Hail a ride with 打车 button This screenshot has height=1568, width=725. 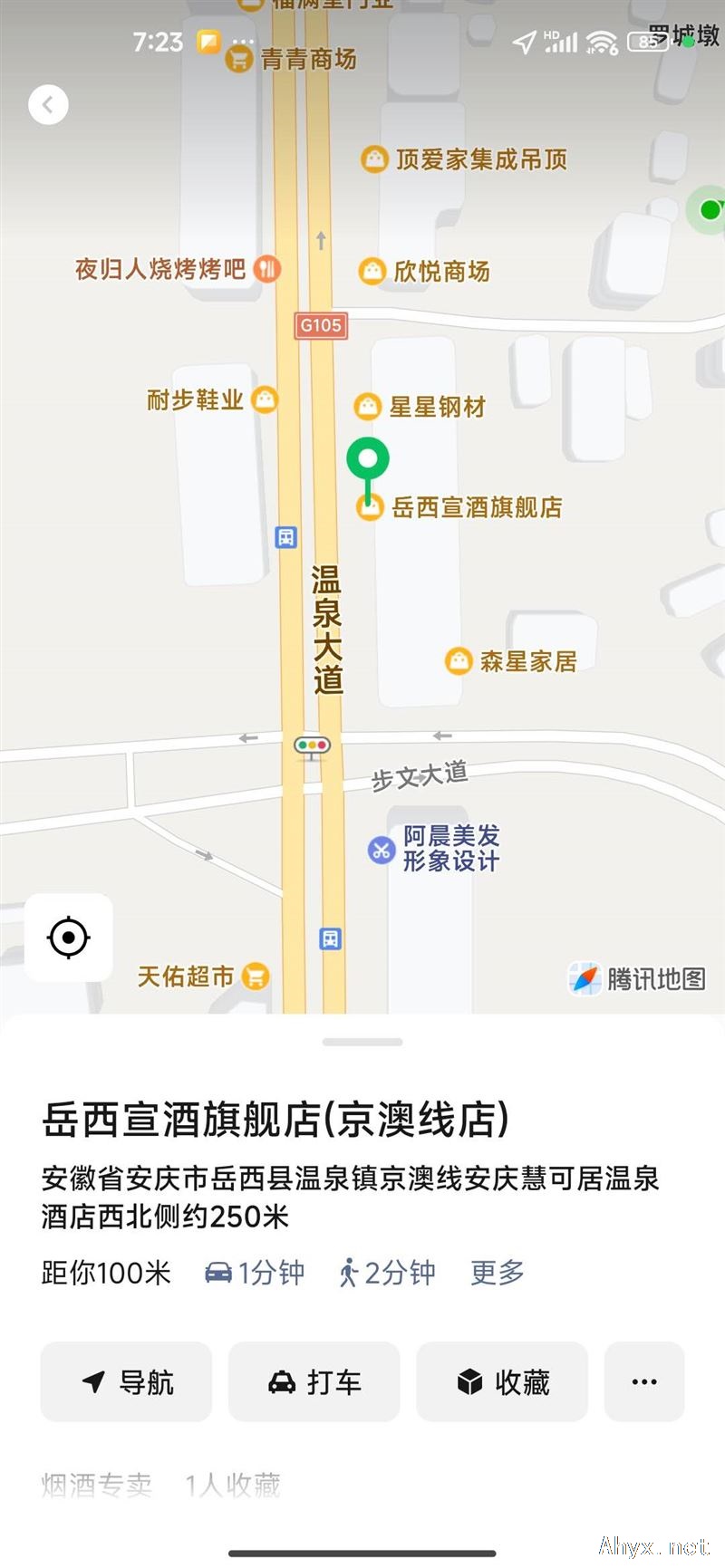click(314, 1381)
